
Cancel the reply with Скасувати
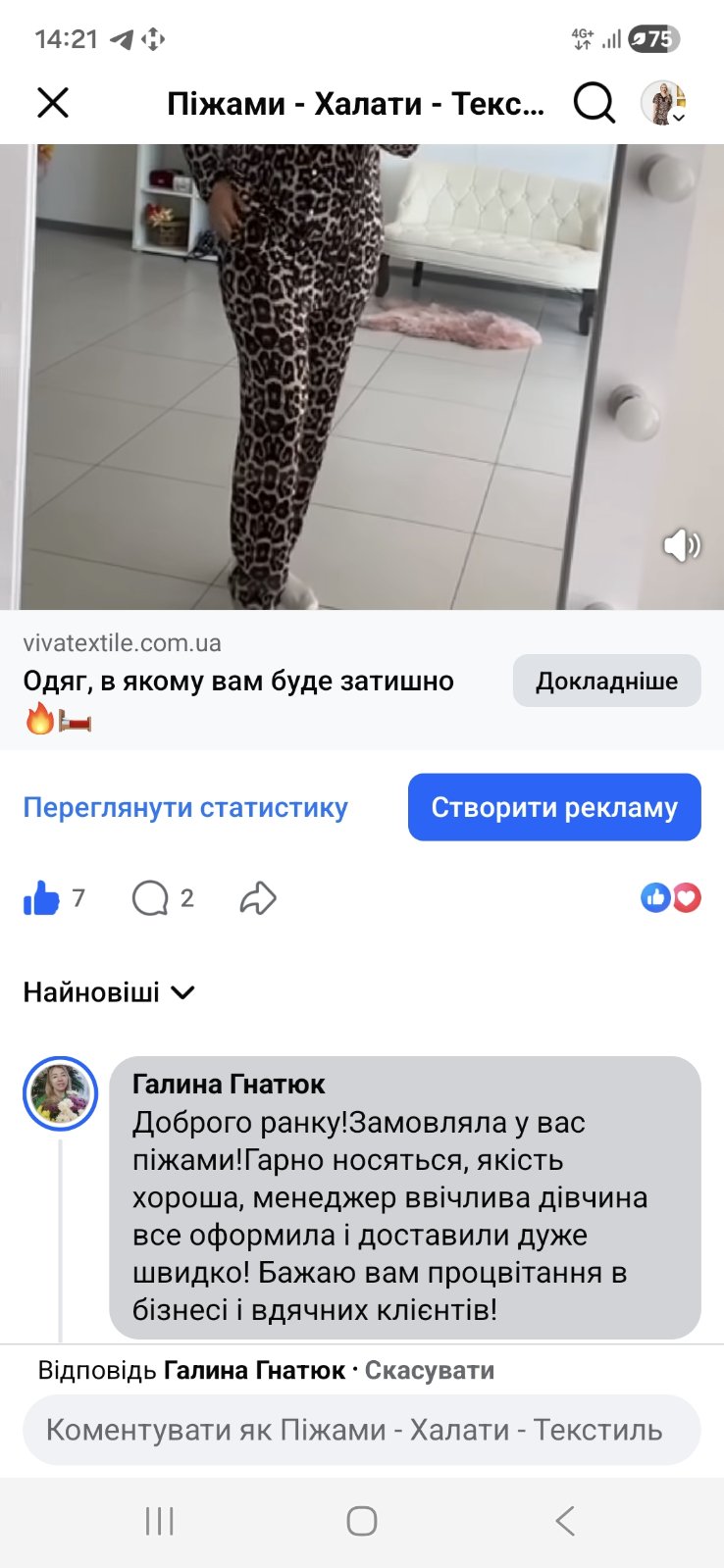(x=429, y=1370)
